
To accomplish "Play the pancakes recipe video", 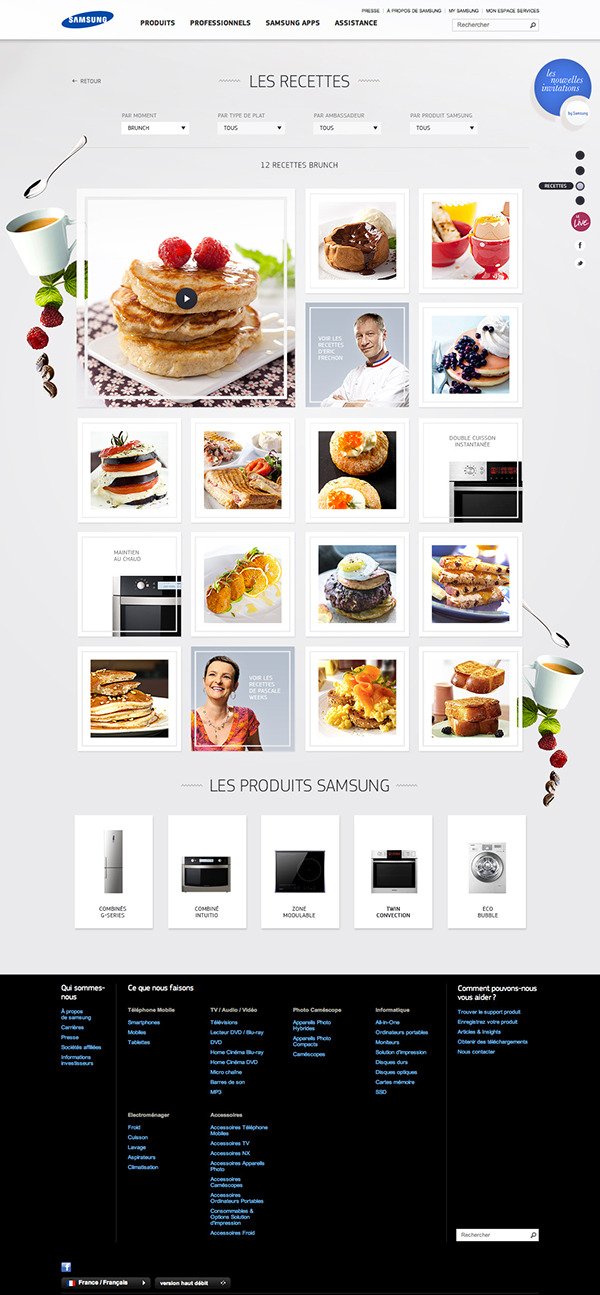I will click(x=186, y=297).
